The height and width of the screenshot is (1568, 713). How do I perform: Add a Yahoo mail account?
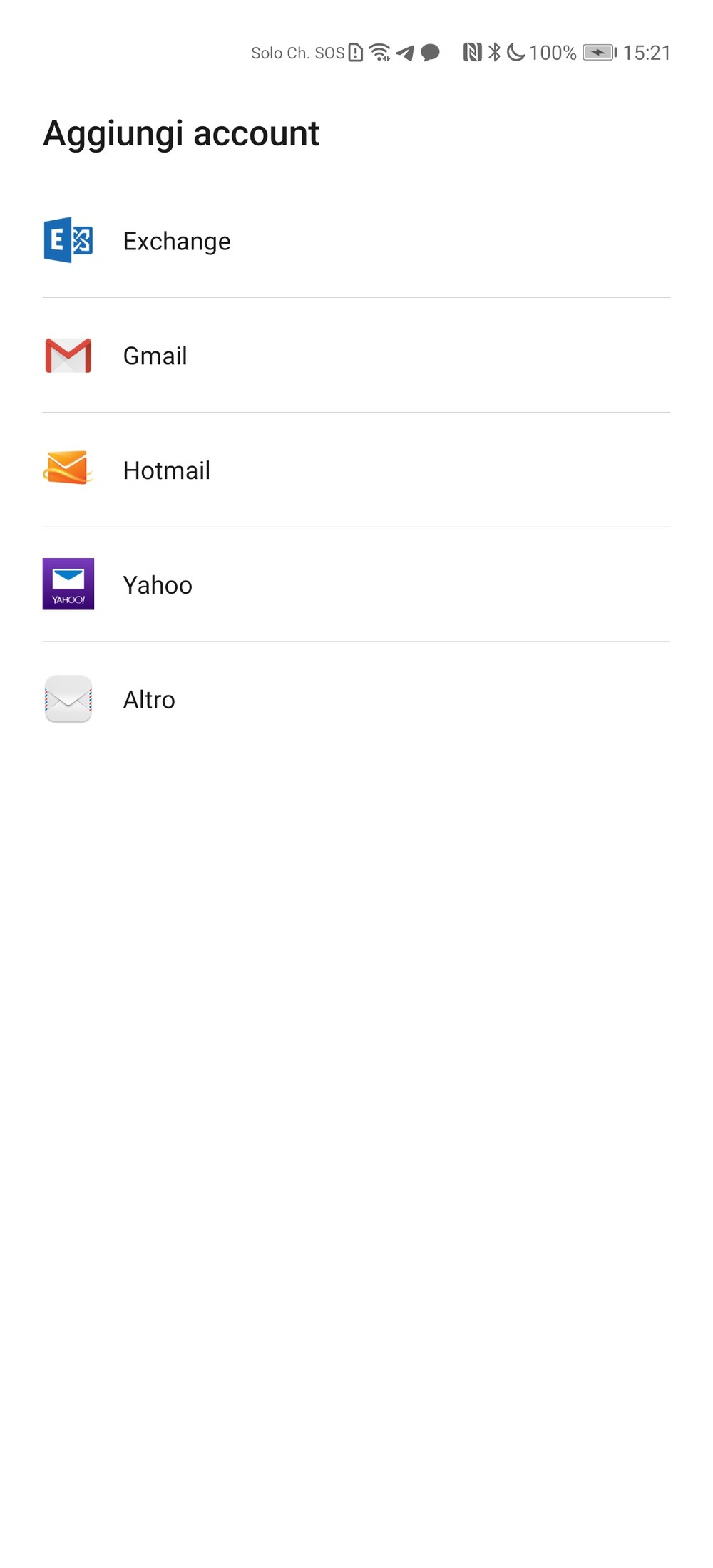[356, 584]
